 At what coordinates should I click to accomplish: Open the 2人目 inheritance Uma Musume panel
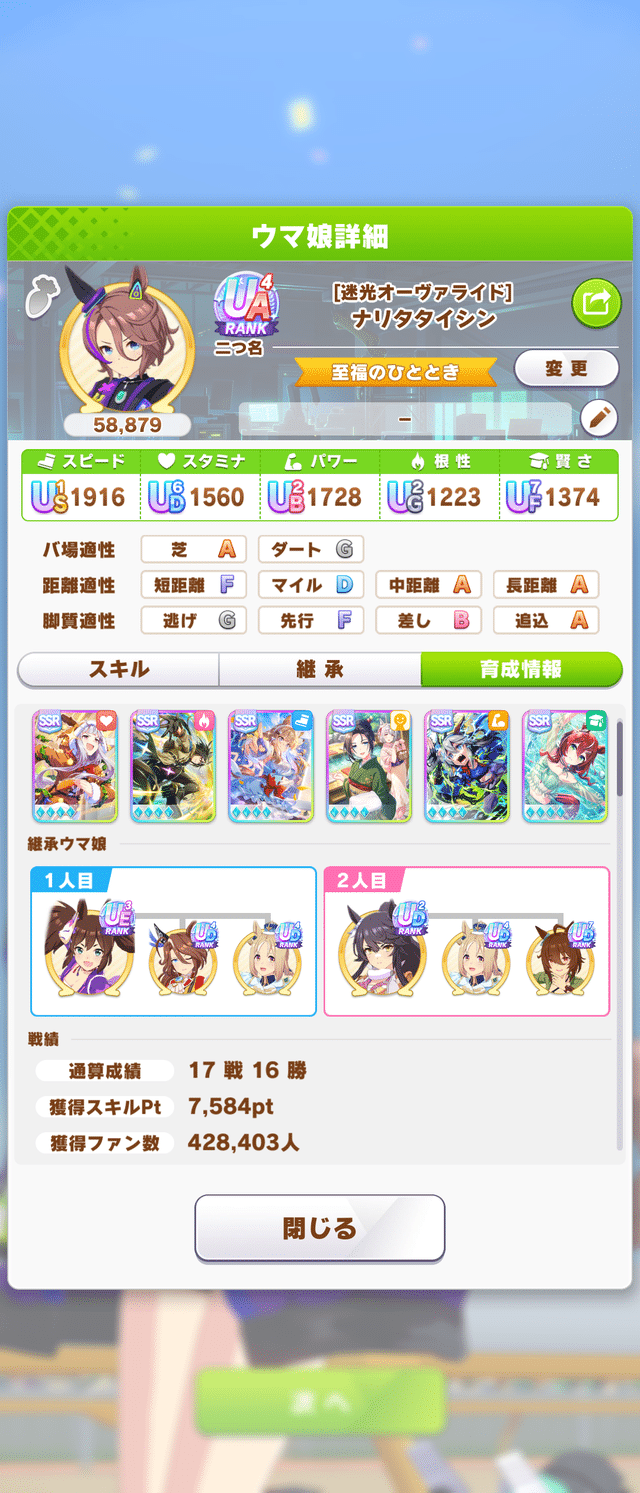pos(467,942)
